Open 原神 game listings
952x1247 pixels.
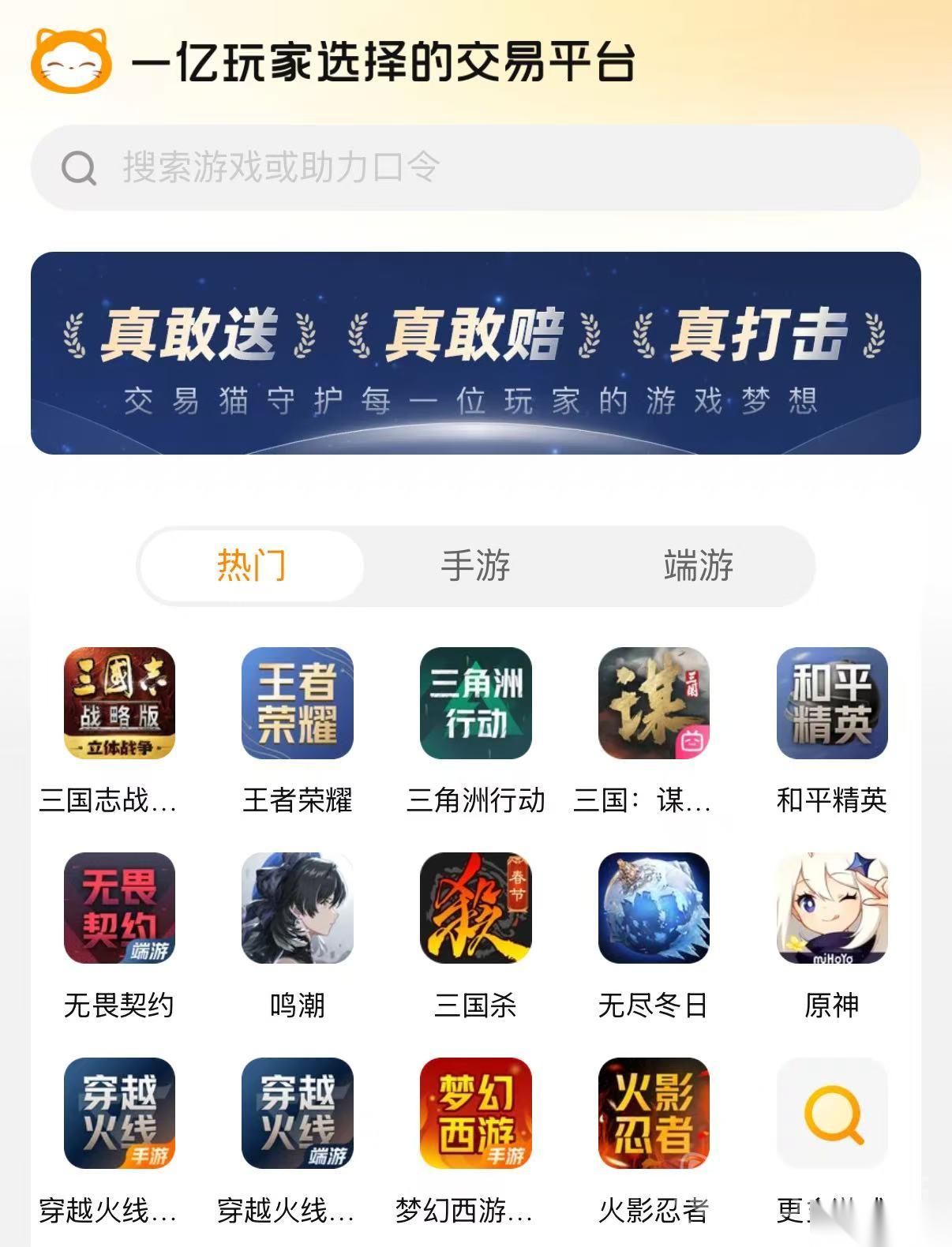832,908
